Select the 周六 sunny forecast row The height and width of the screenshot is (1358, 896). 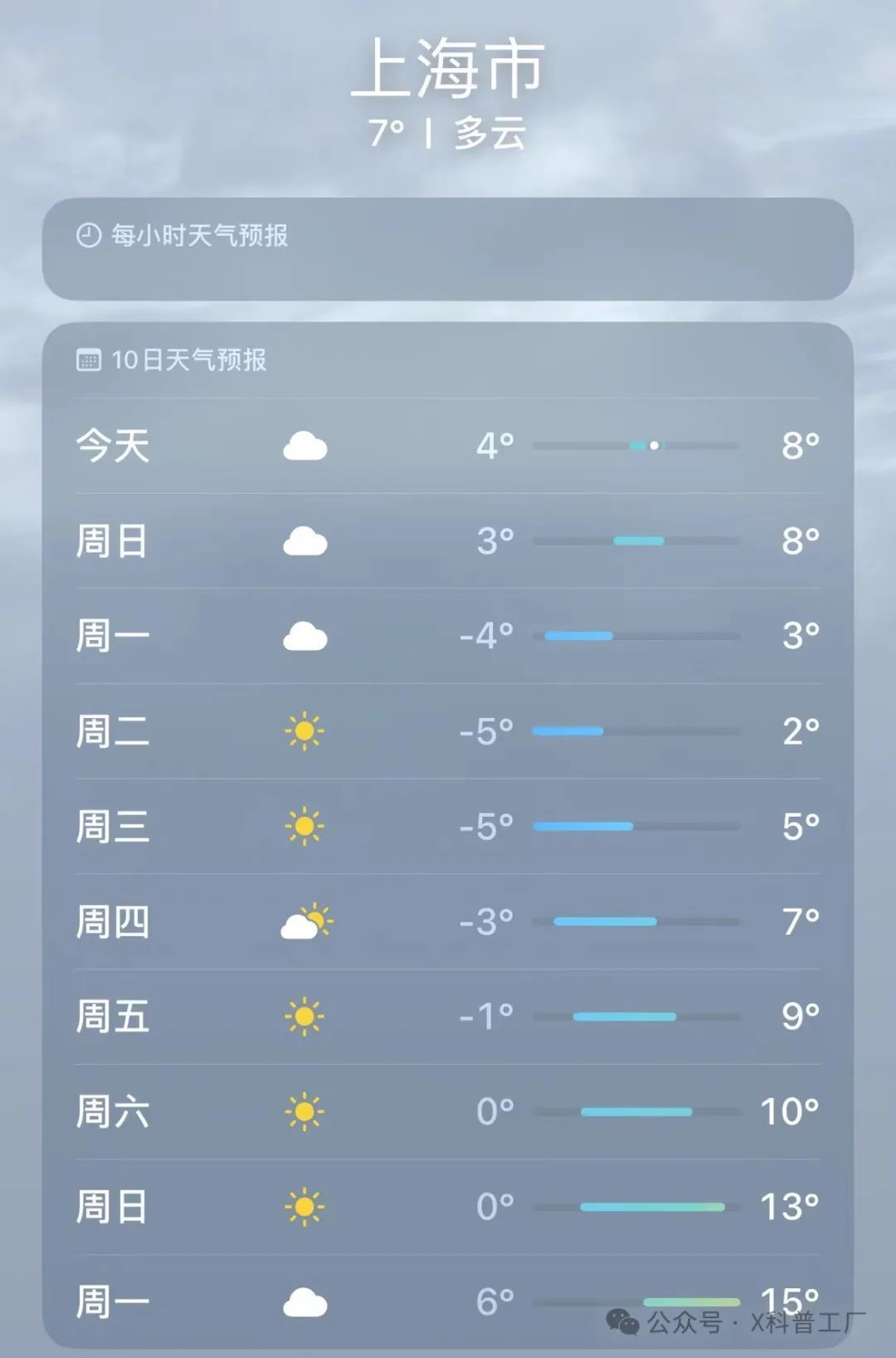coord(448,1111)
